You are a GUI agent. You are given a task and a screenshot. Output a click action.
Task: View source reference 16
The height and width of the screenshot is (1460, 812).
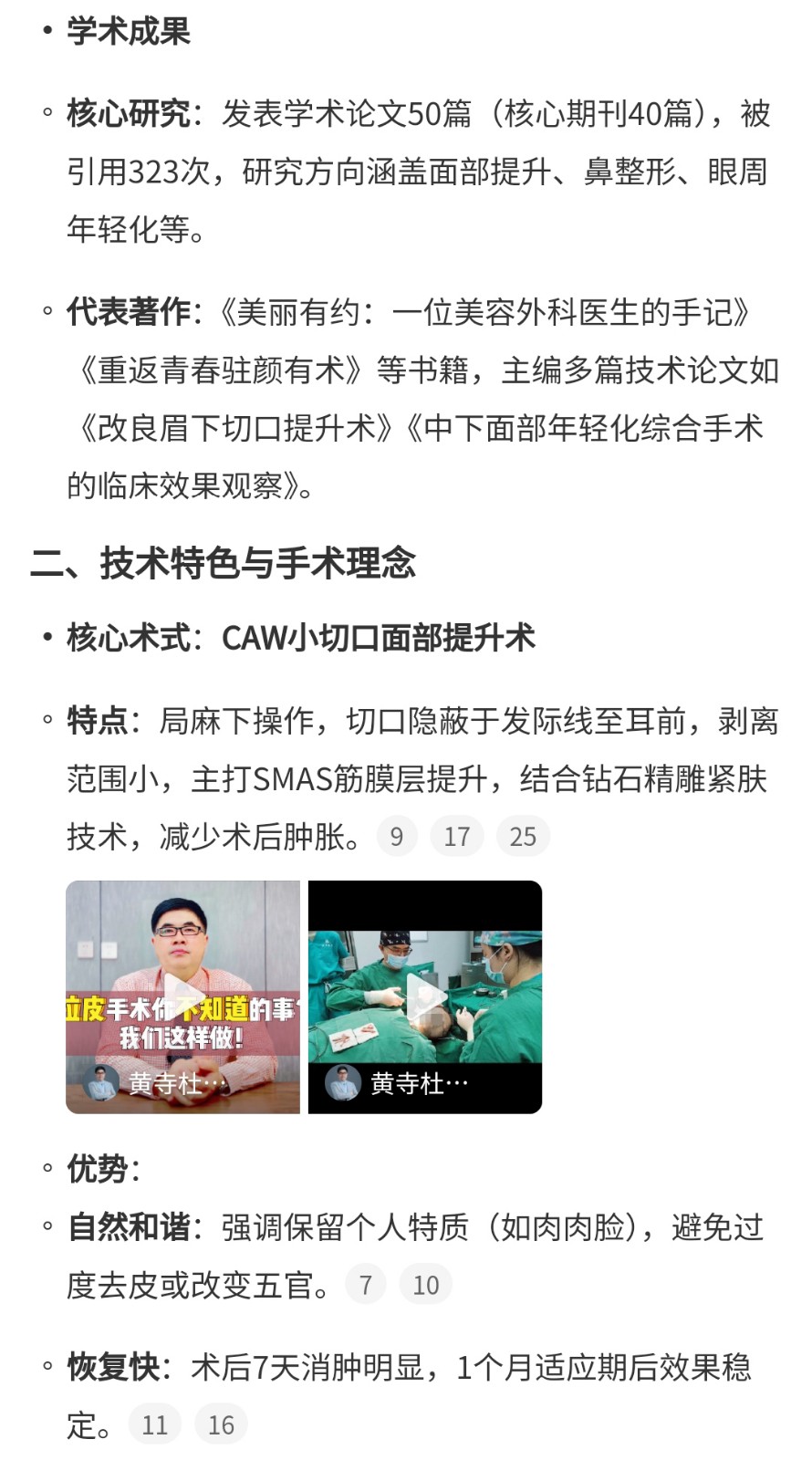222,1424
